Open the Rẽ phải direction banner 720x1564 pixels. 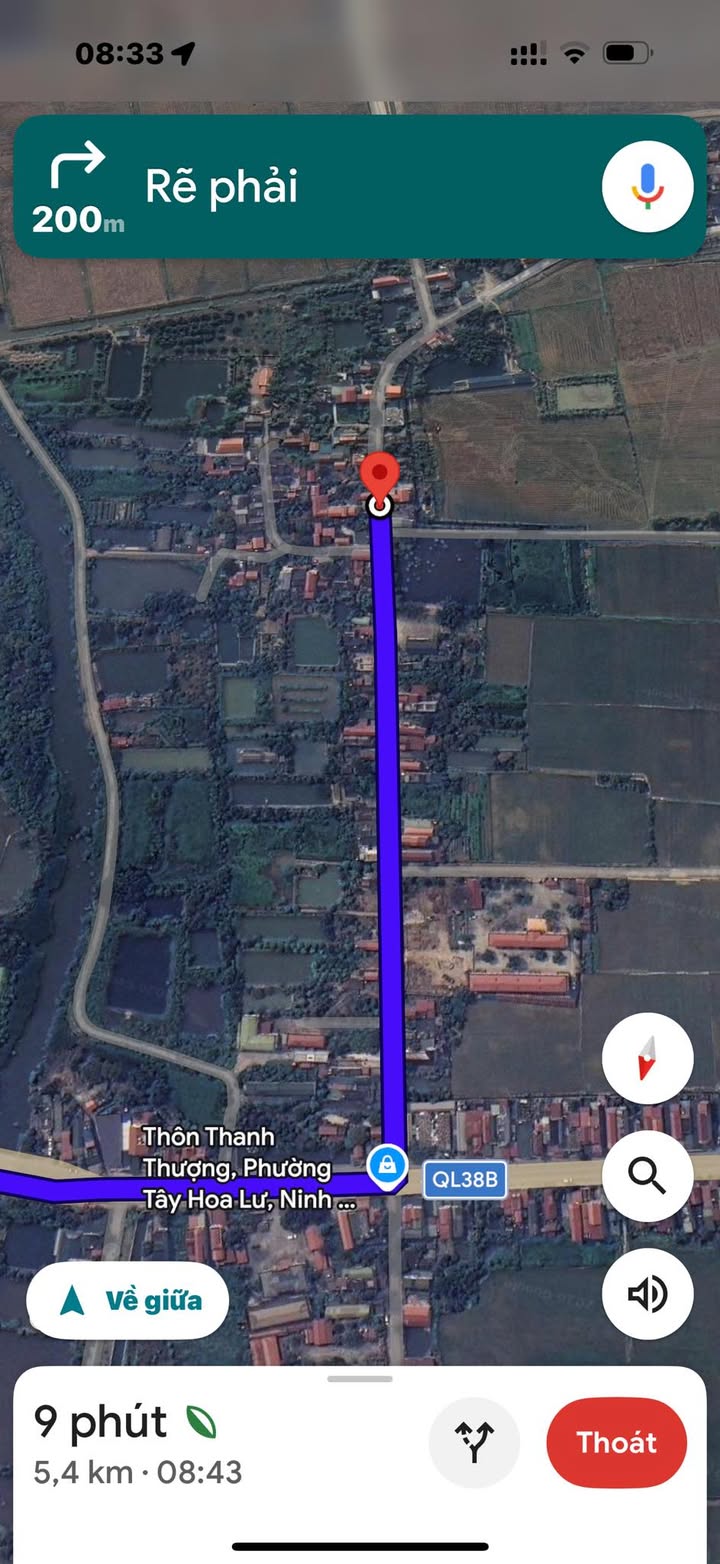300,187
